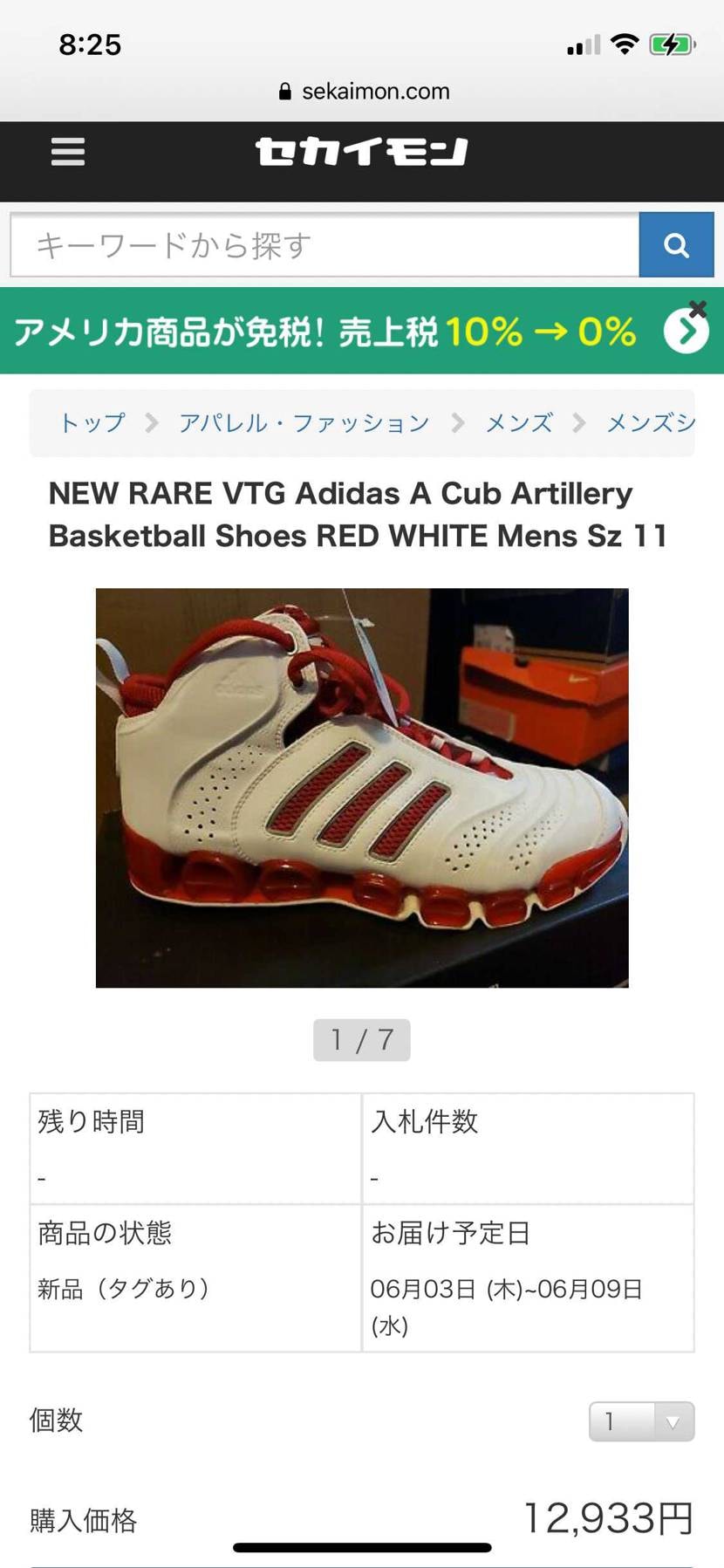
Task: Click the Wi-Fi icon in the status bar
Action: pos(625,44)
